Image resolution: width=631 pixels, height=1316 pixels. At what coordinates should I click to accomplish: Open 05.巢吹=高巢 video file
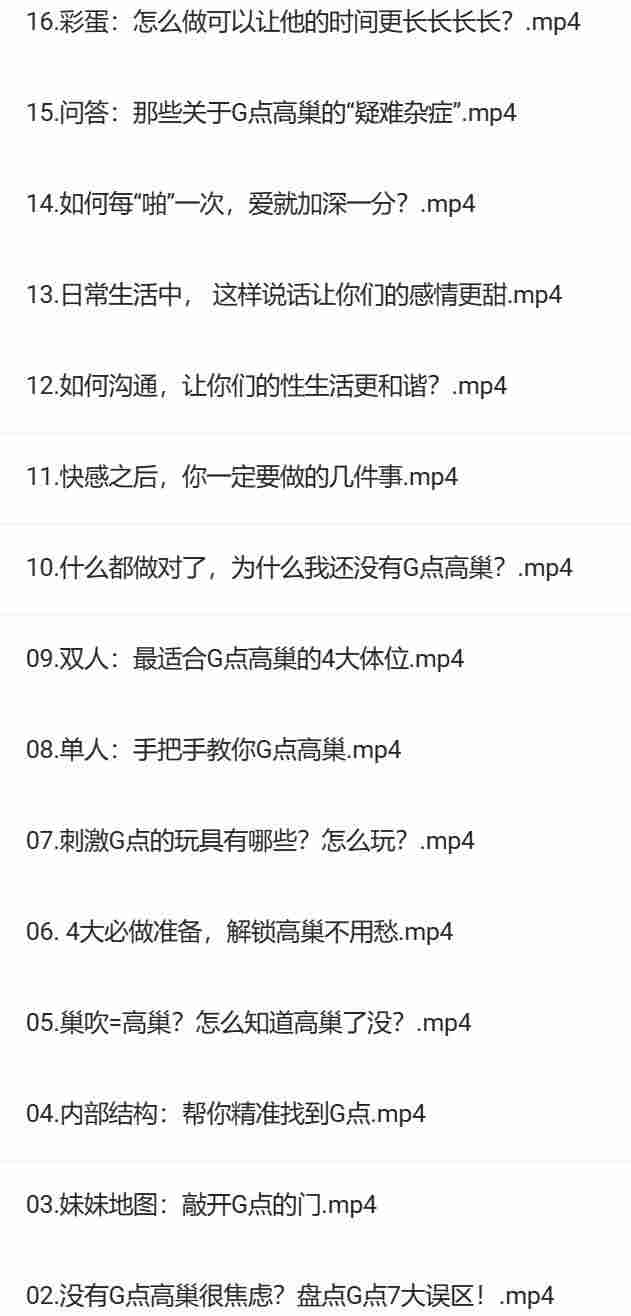pyautogui.click(x=248, y=1023)
